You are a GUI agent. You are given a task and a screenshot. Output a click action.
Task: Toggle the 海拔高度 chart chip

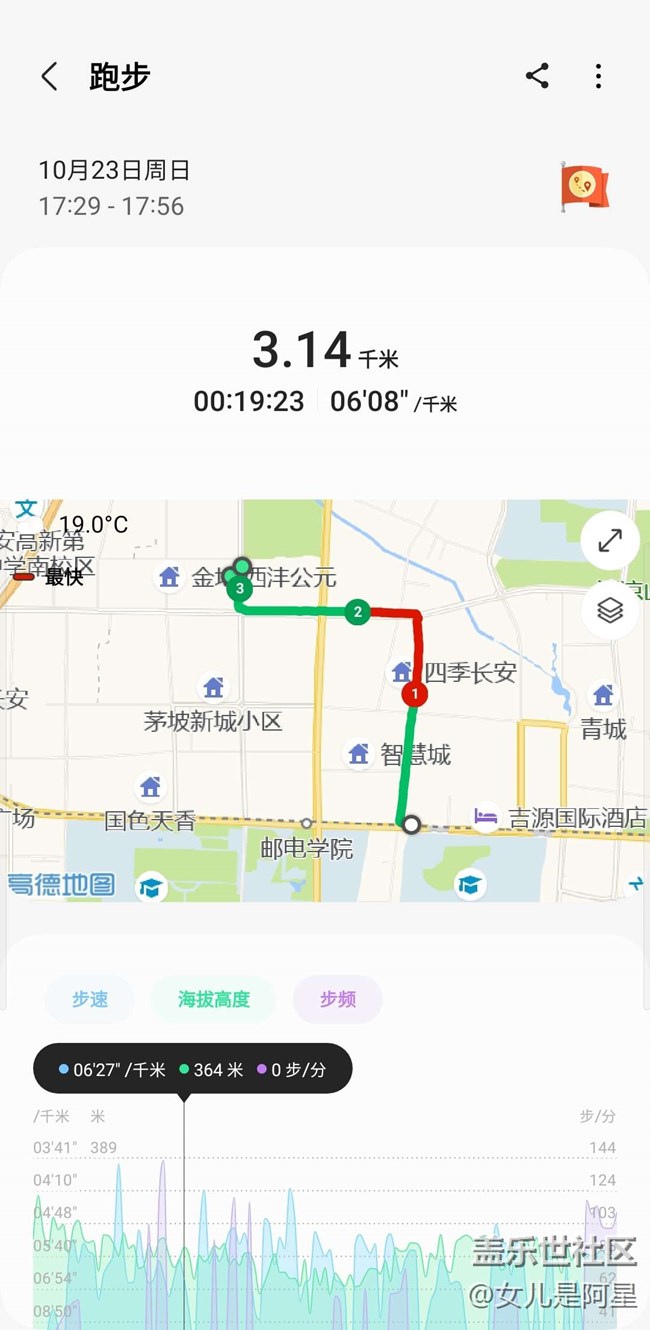coord(213,999)
